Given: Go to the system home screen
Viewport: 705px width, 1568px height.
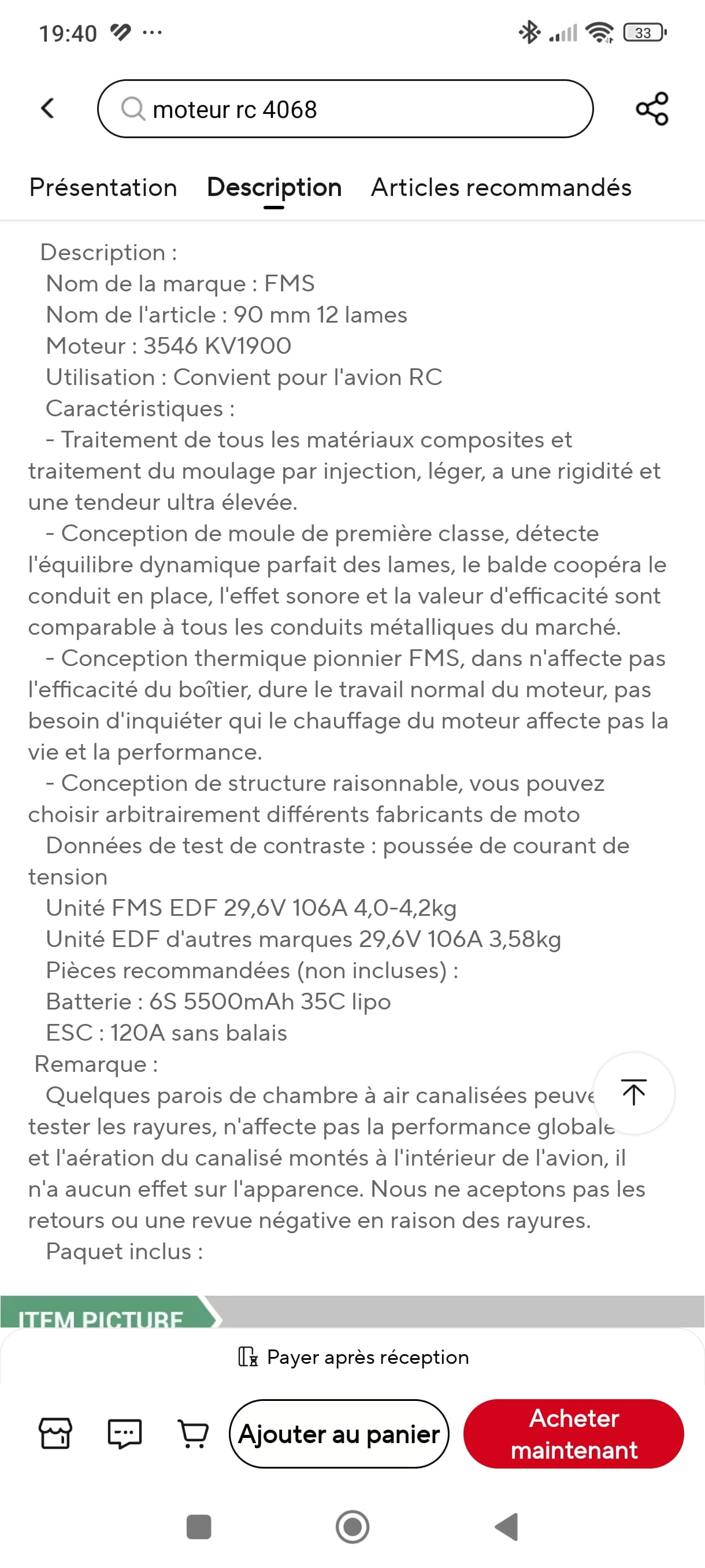Looking at the screenshot, I should 352,1526.
